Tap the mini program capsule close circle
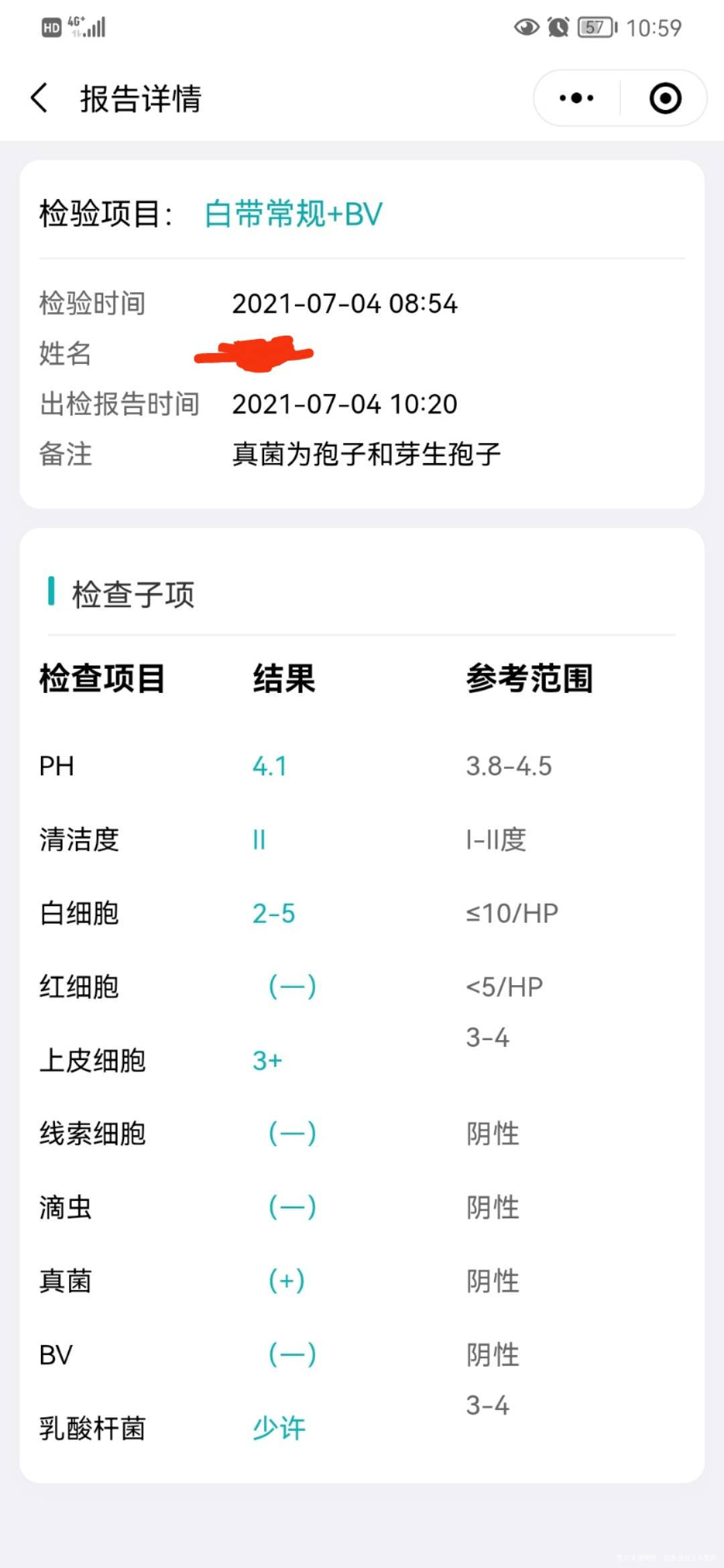724x1568 pixels. (x=664, y=98)
